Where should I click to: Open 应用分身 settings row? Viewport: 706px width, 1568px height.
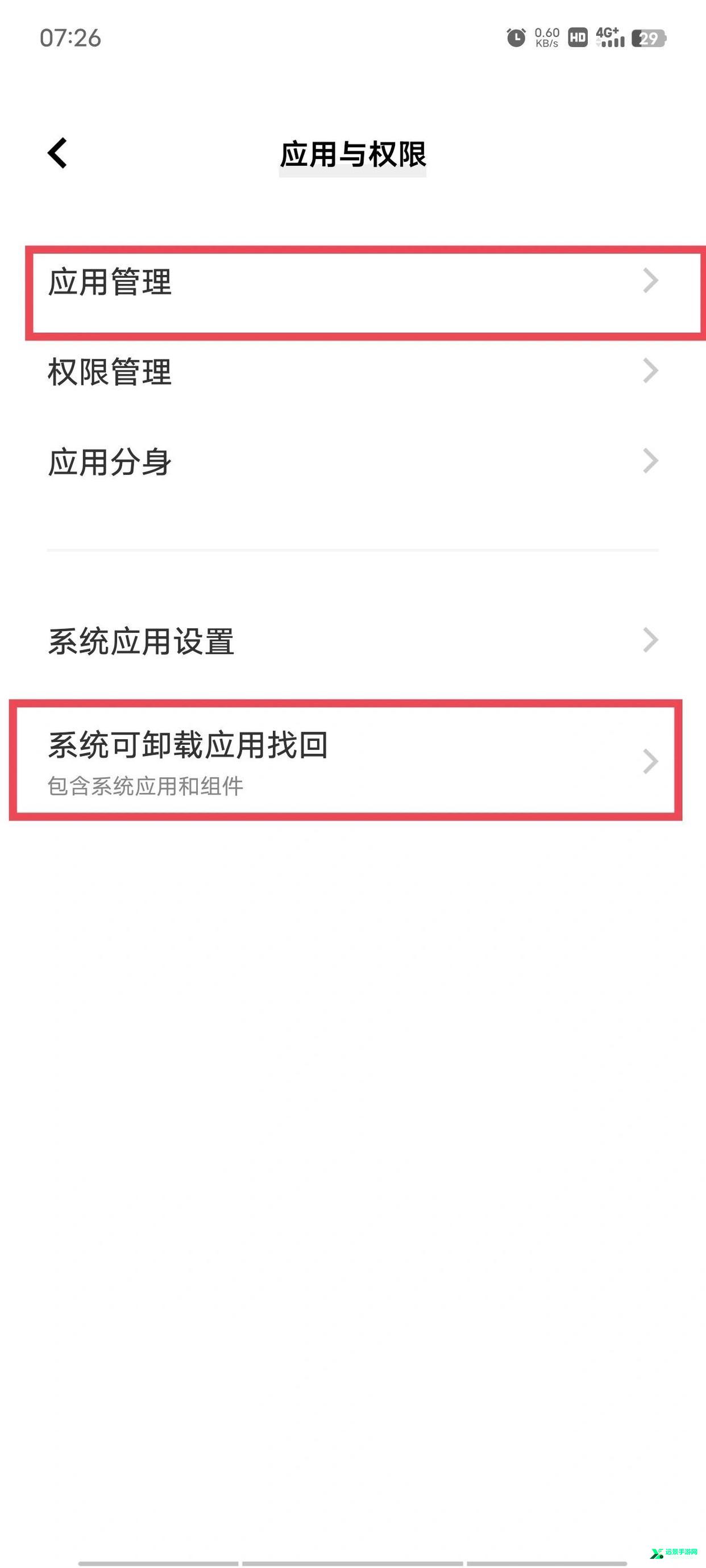pyautogui.click(x=352, y=461)
